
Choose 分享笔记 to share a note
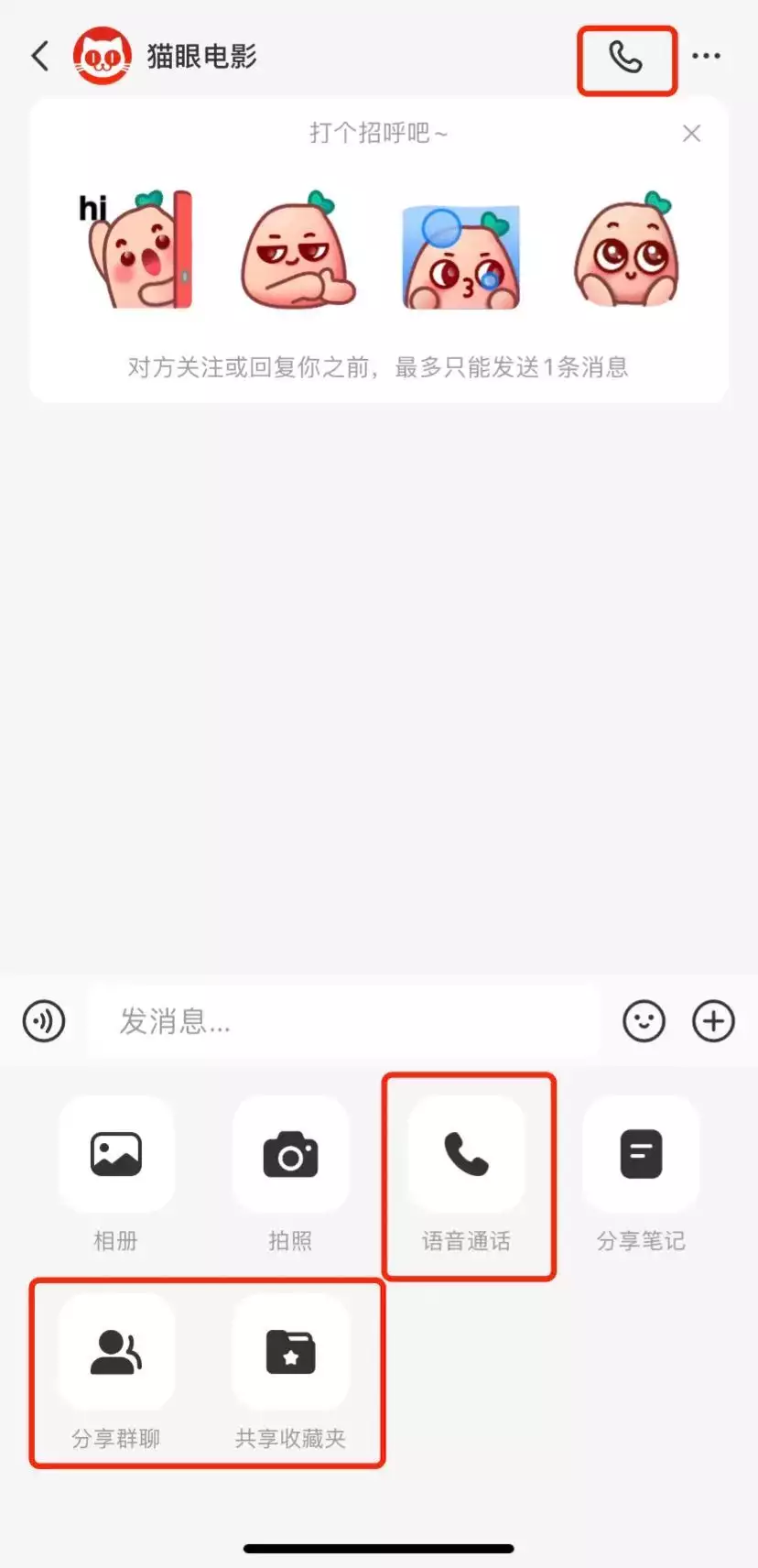coord(641,1154)
